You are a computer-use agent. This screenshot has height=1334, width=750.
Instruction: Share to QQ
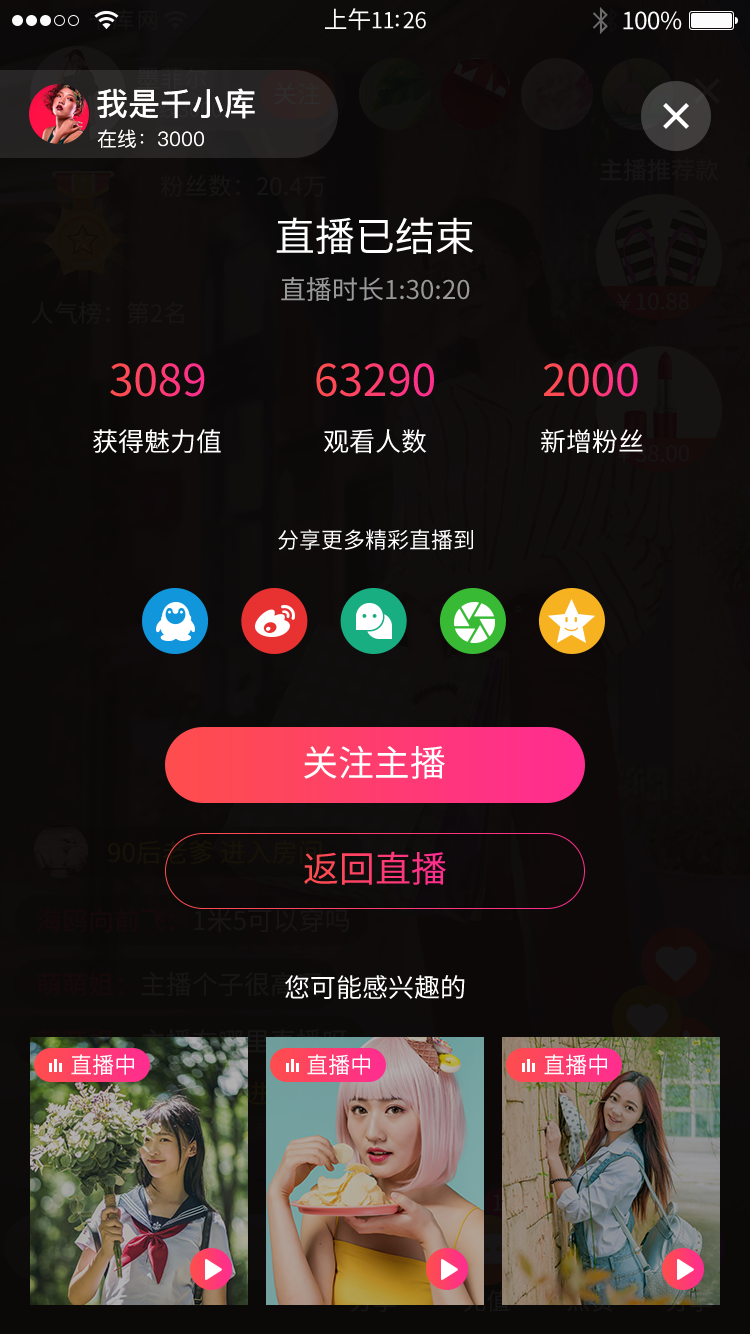pyautogui.click(x=175, y=621)
